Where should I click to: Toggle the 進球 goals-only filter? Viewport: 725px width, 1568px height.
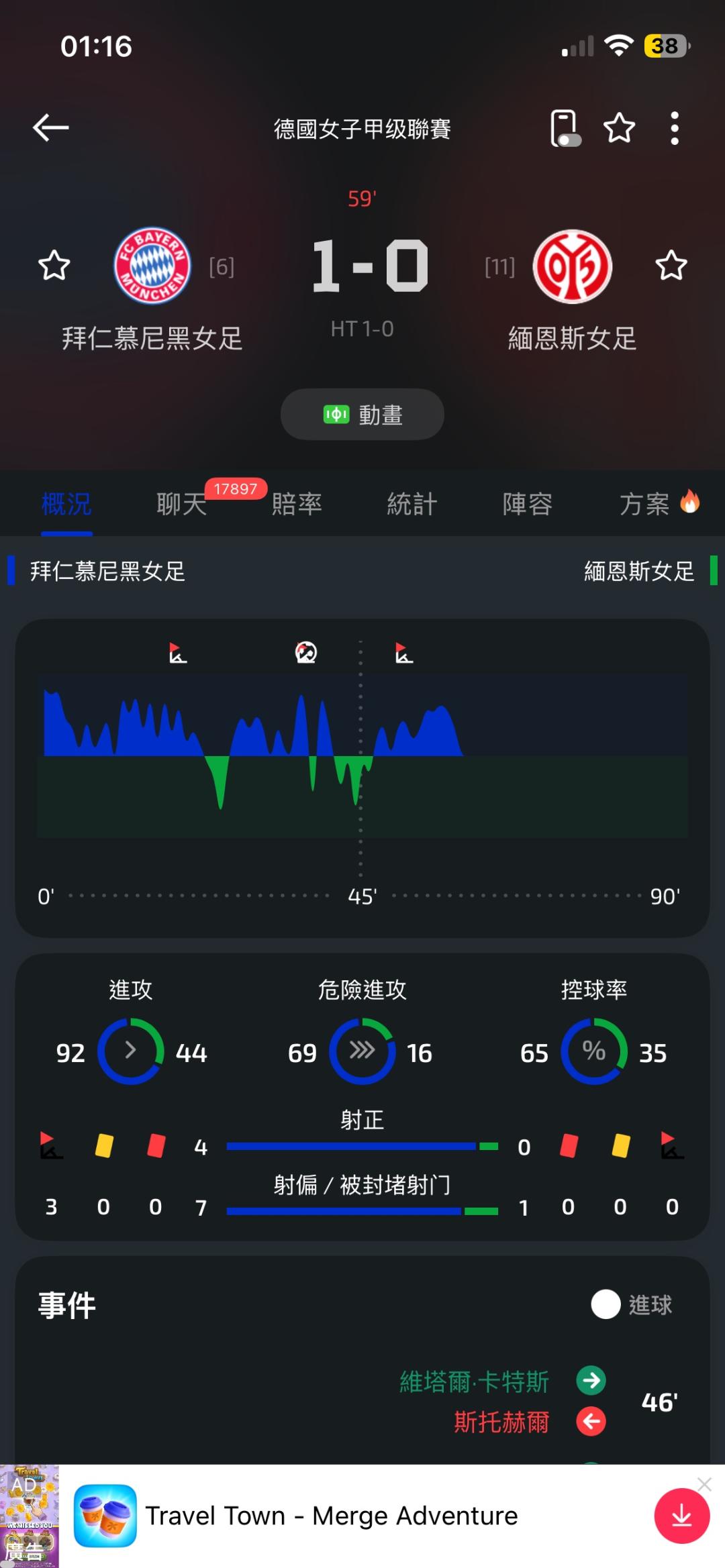pyautogui.click(x=631, y=1305)
